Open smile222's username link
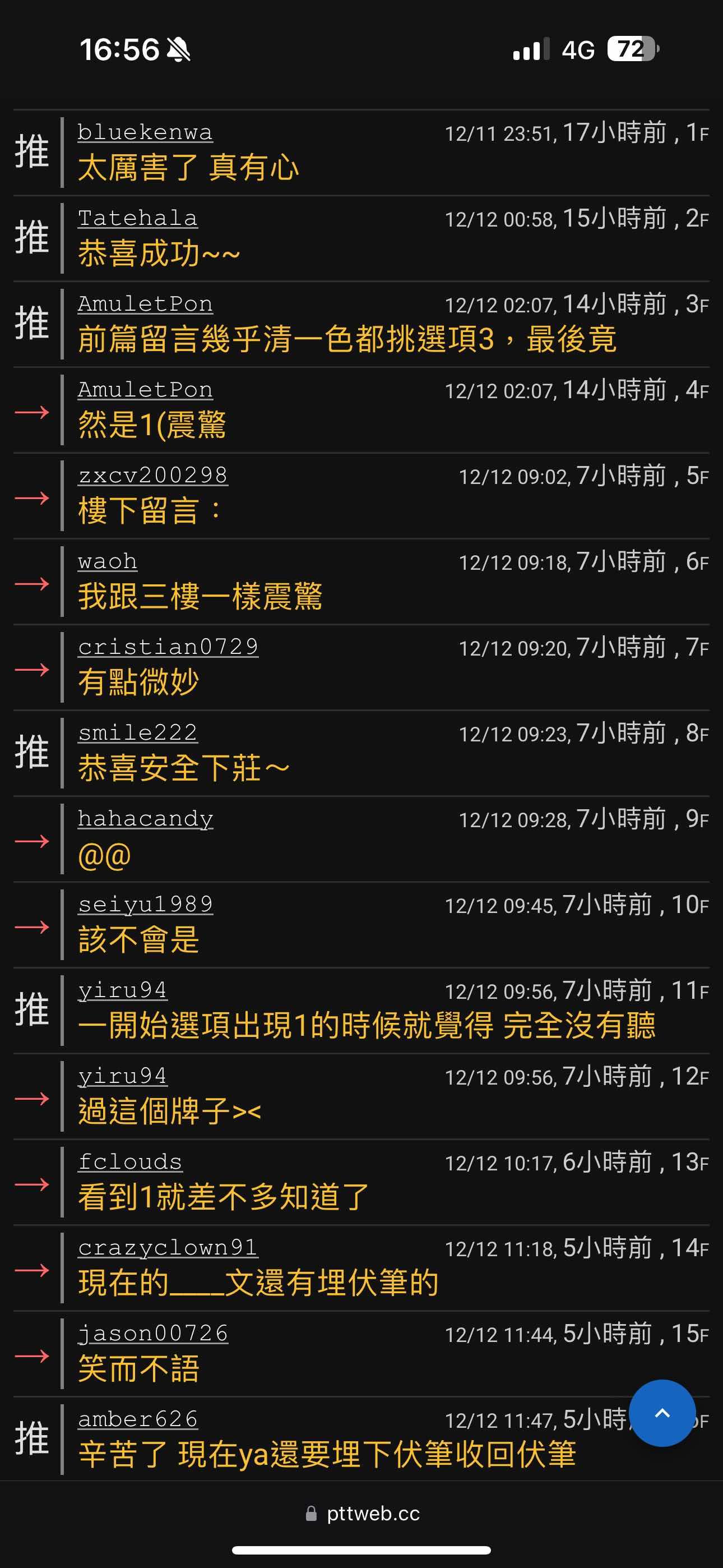 tap(137, 733)
